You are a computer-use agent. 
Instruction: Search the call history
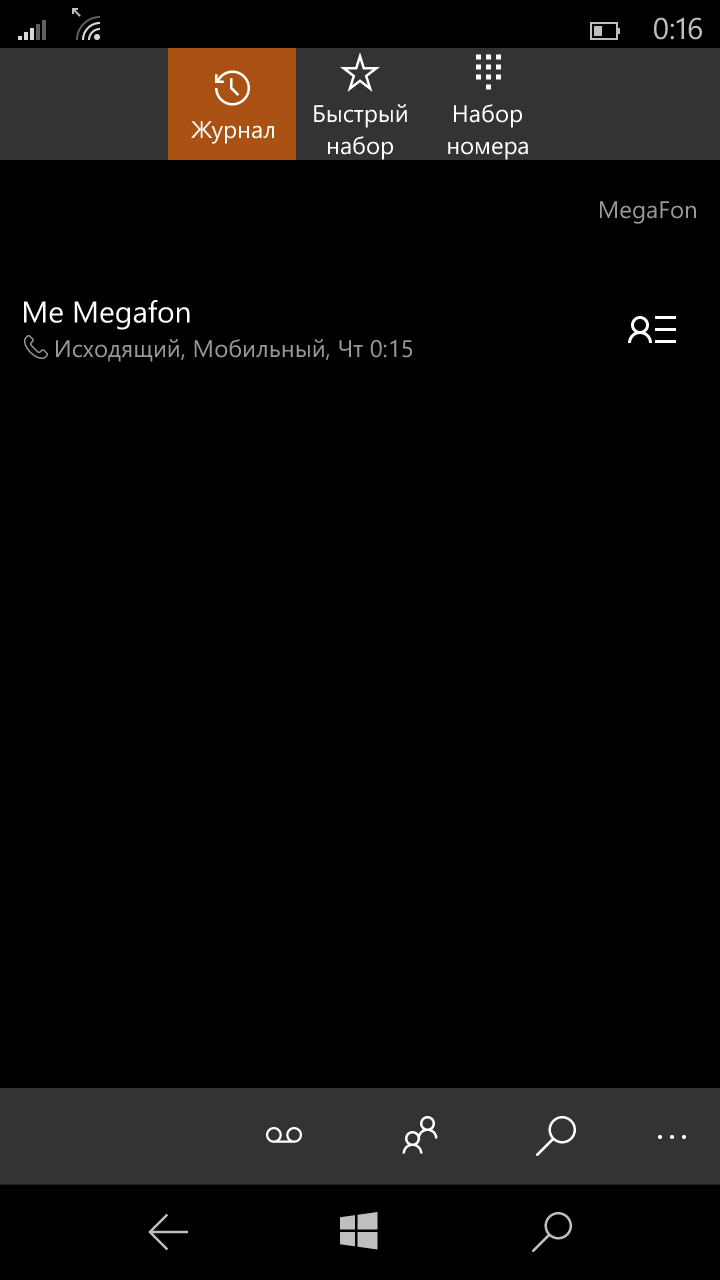click(555, 1135)
